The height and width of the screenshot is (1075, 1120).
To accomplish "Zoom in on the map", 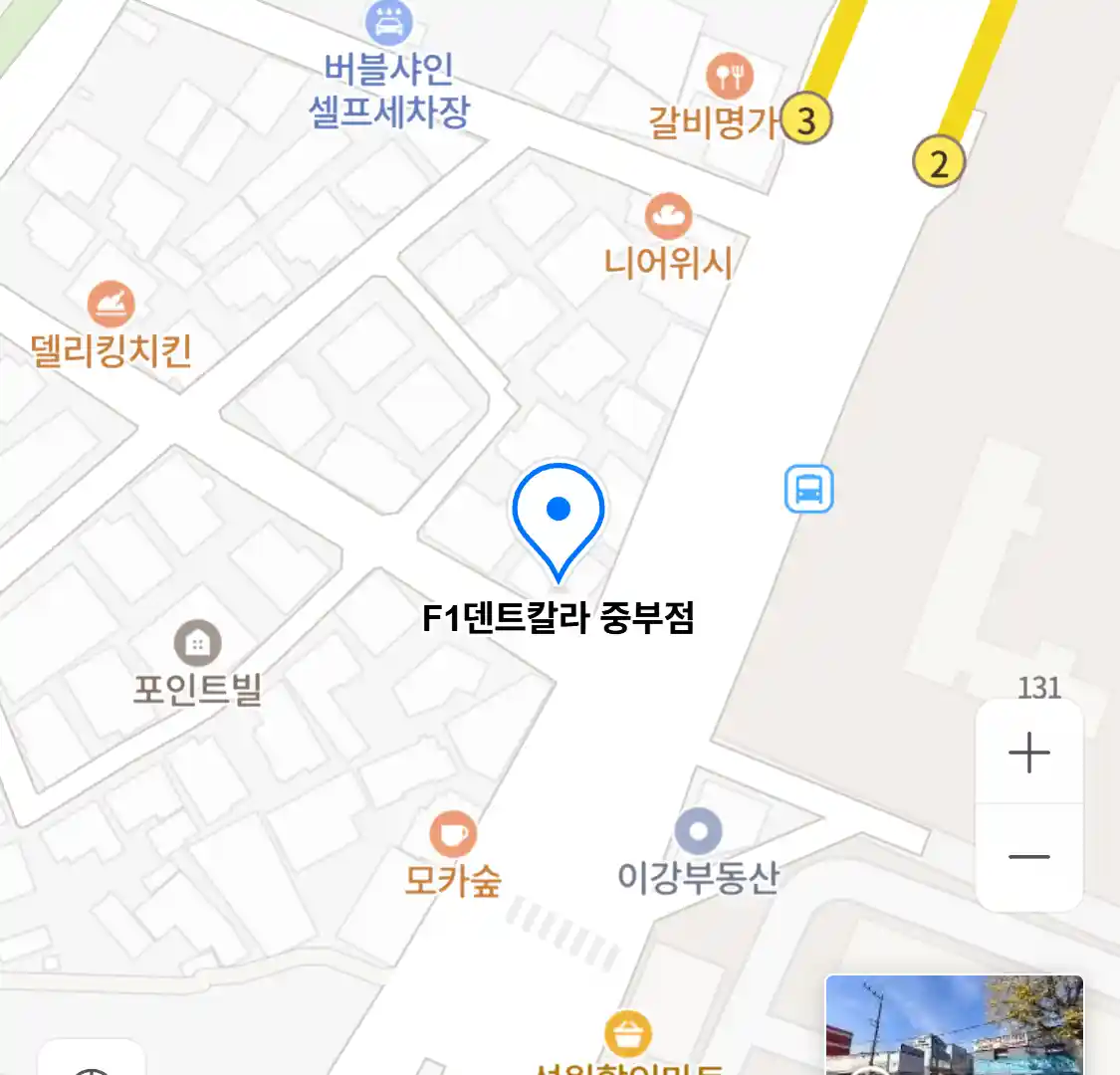I will pos(1028,752).
